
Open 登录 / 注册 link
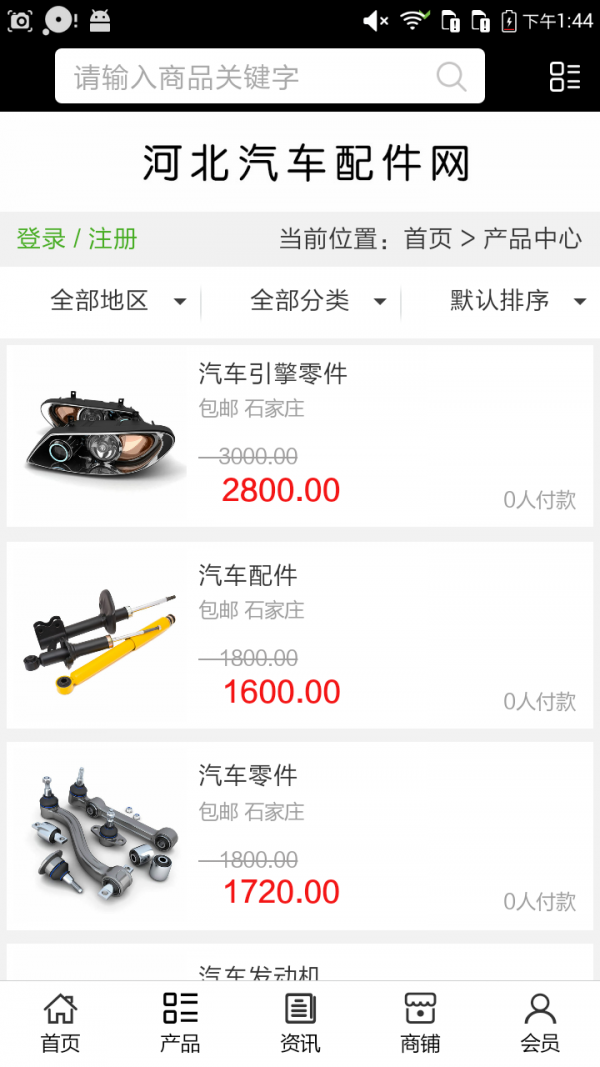tap(77, 239)
